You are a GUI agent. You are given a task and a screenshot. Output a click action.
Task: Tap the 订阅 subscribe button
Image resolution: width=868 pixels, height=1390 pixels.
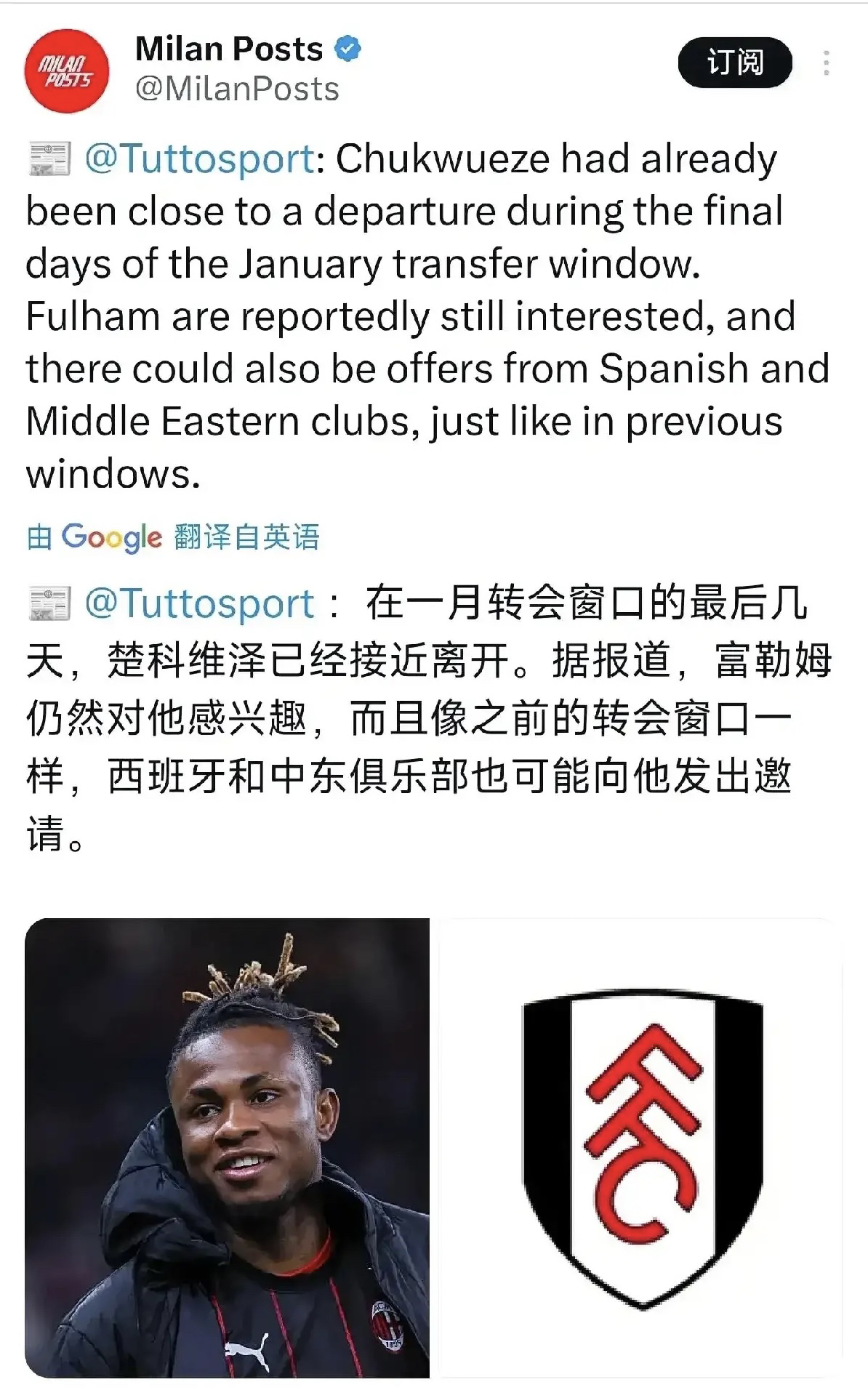[734, 63]
